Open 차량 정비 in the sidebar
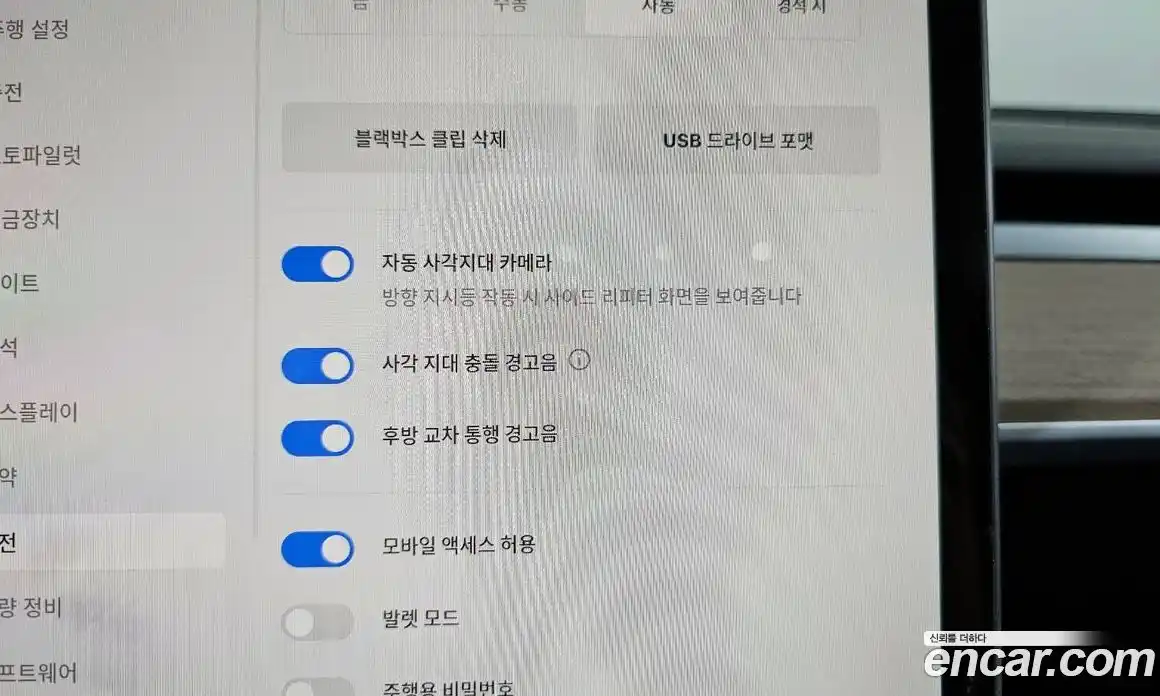Image resolution: width=1160 pixels, height=696 pixels. [x=30, y=606]
